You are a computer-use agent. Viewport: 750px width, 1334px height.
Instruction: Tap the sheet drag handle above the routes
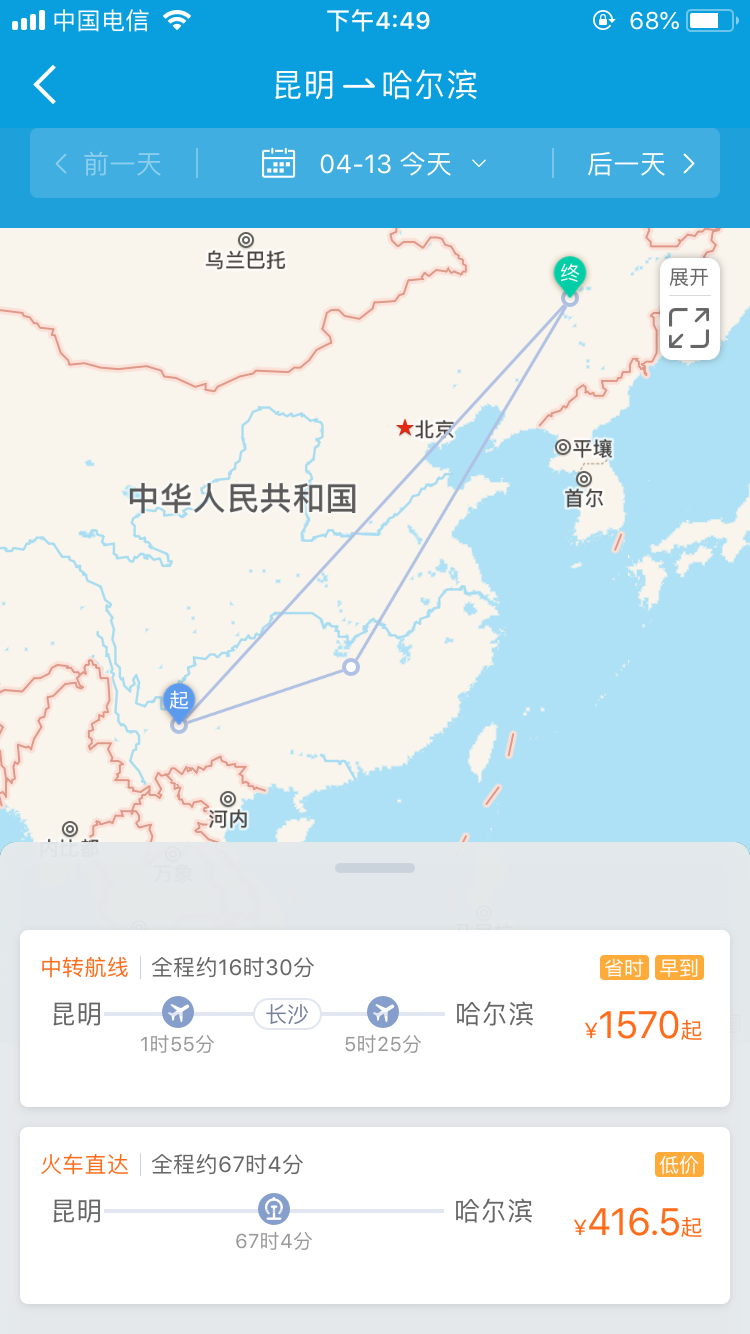[x=375, y=868]
